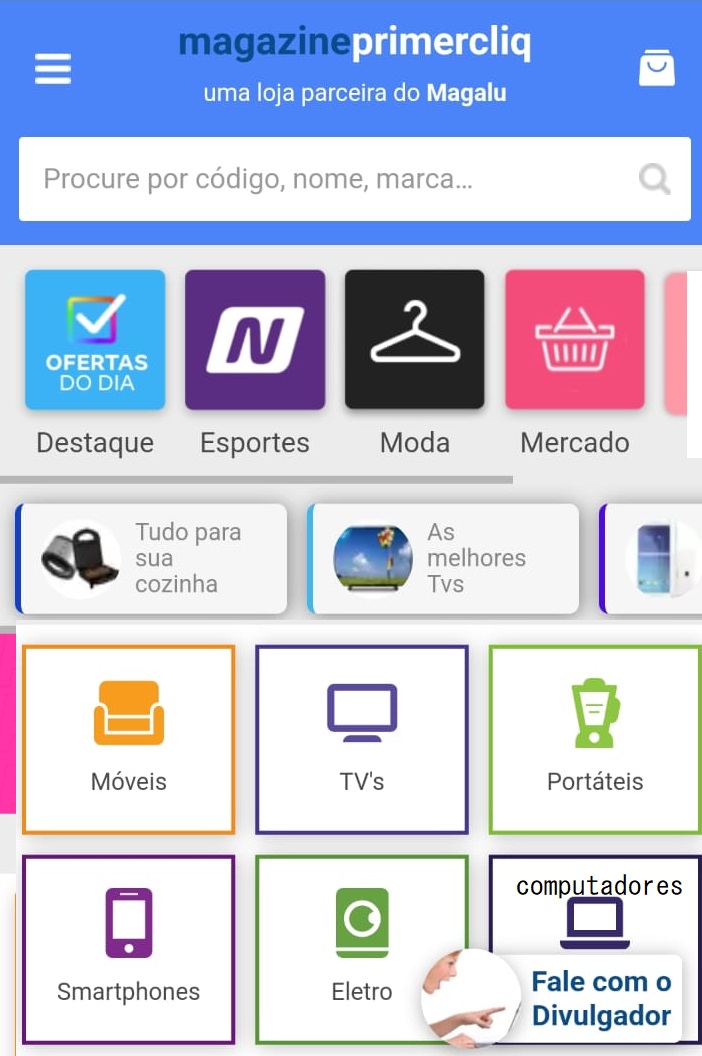
Task: Tap the magnifier search icon
Action: (x=655, y=180)
